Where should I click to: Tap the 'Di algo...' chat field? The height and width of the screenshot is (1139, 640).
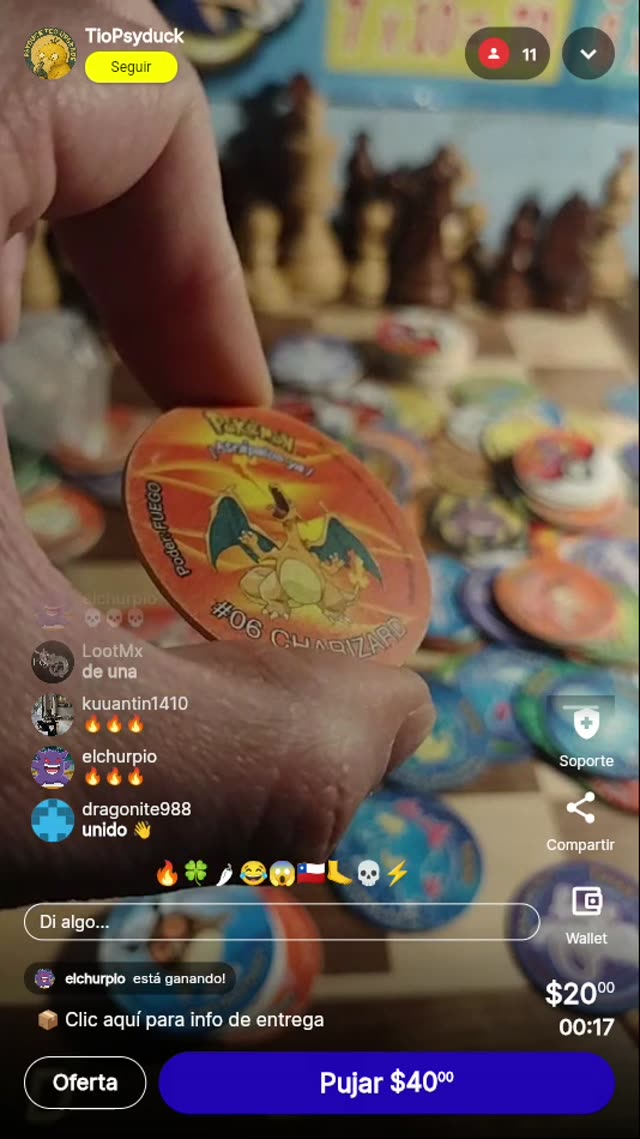click(281, 922)
